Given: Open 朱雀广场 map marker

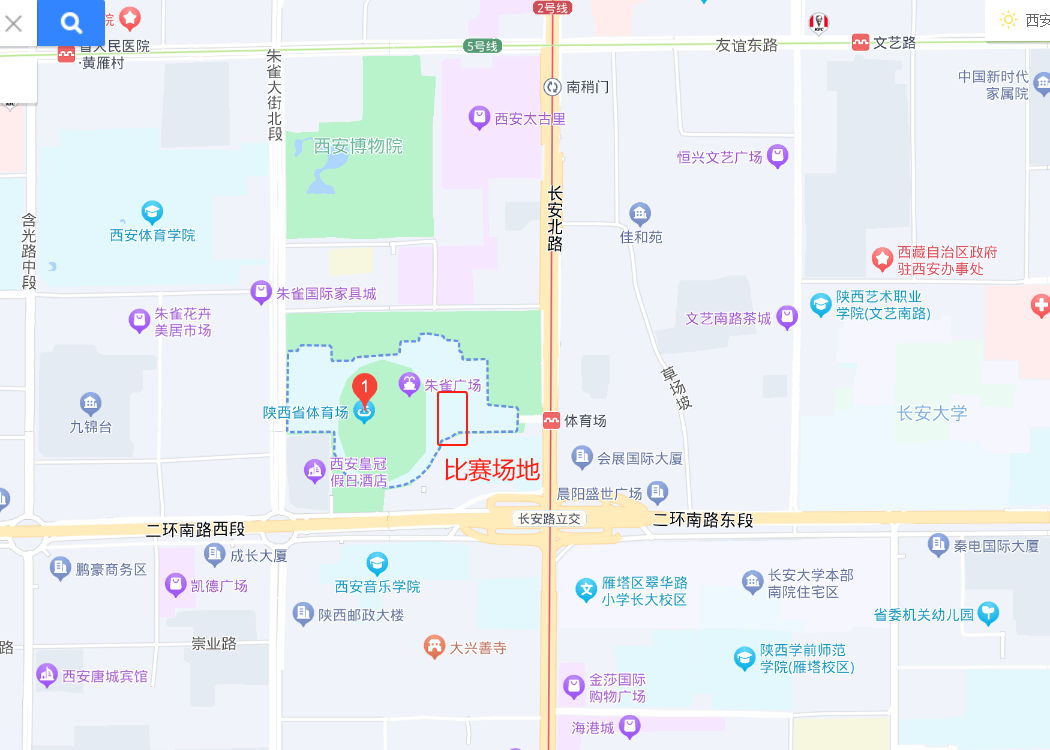Looking at the screenshot, I should 410,384.
